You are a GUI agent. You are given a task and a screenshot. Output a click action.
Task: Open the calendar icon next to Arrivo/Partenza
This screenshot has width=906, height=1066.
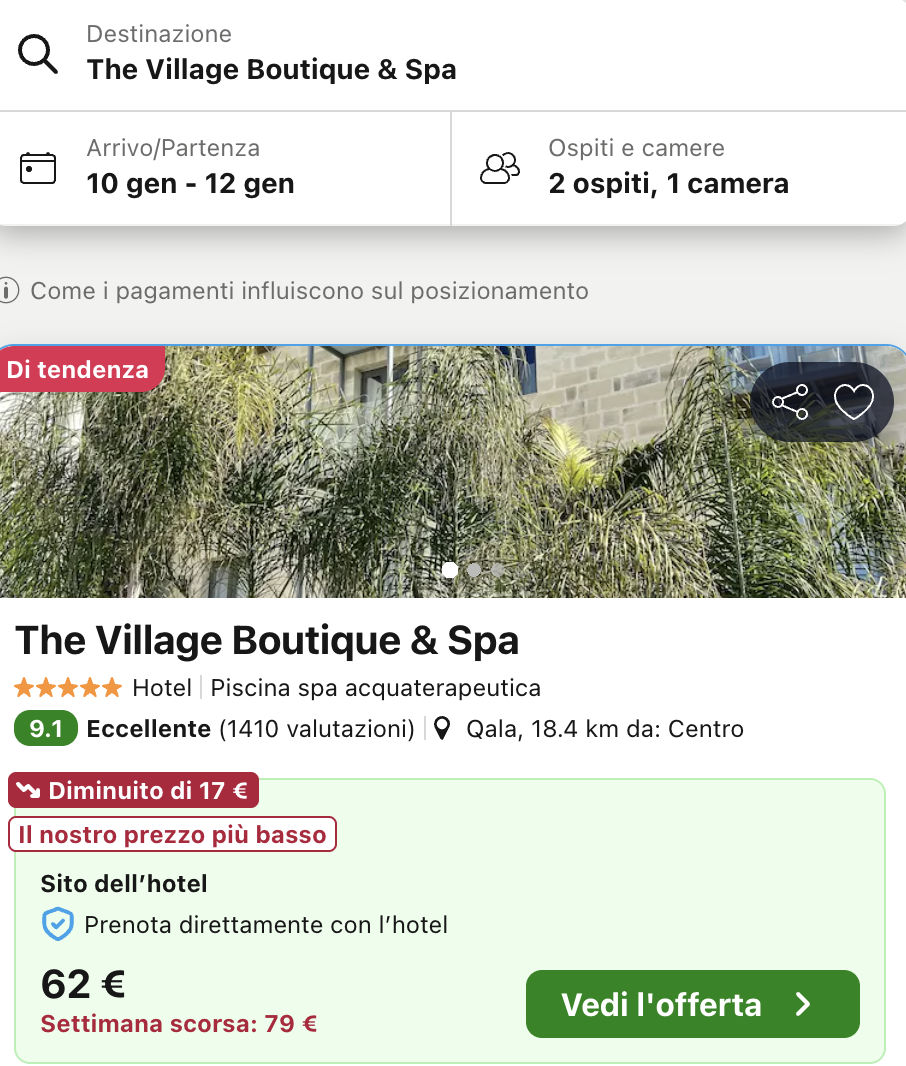(38, 168)
